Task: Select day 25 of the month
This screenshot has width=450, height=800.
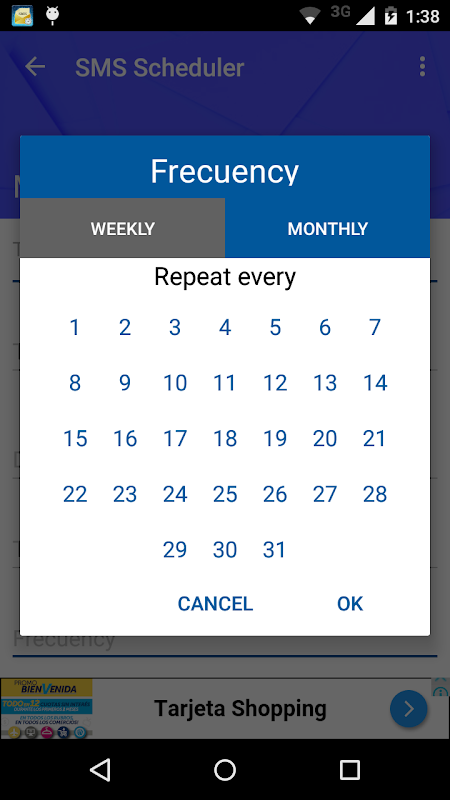Action: (225, 494)
